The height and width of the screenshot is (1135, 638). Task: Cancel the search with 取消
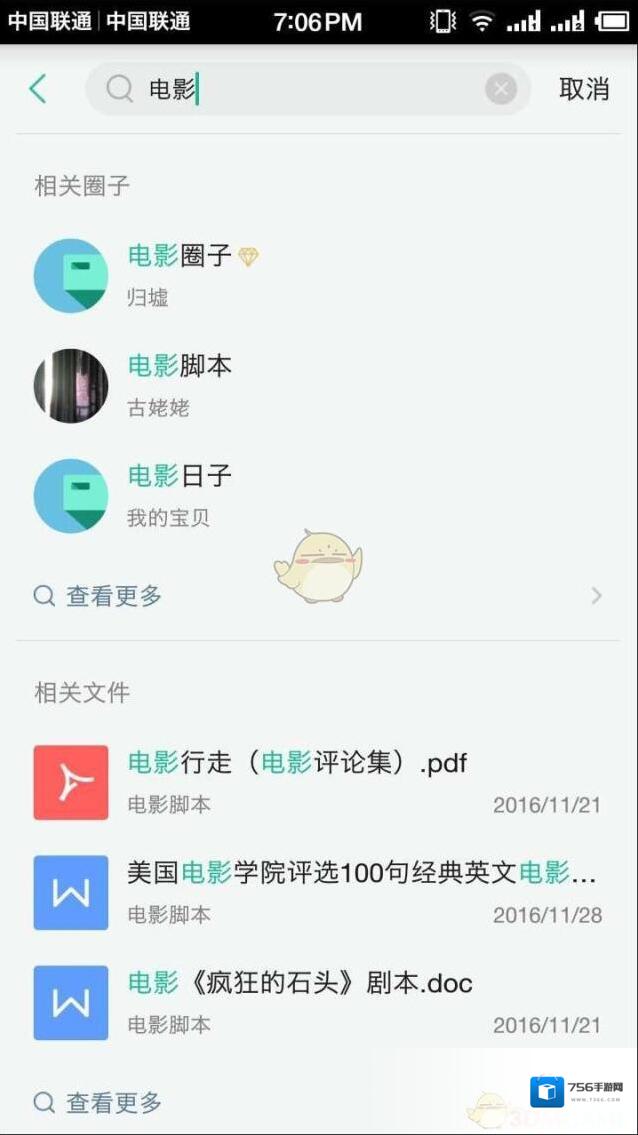[584, 89]
